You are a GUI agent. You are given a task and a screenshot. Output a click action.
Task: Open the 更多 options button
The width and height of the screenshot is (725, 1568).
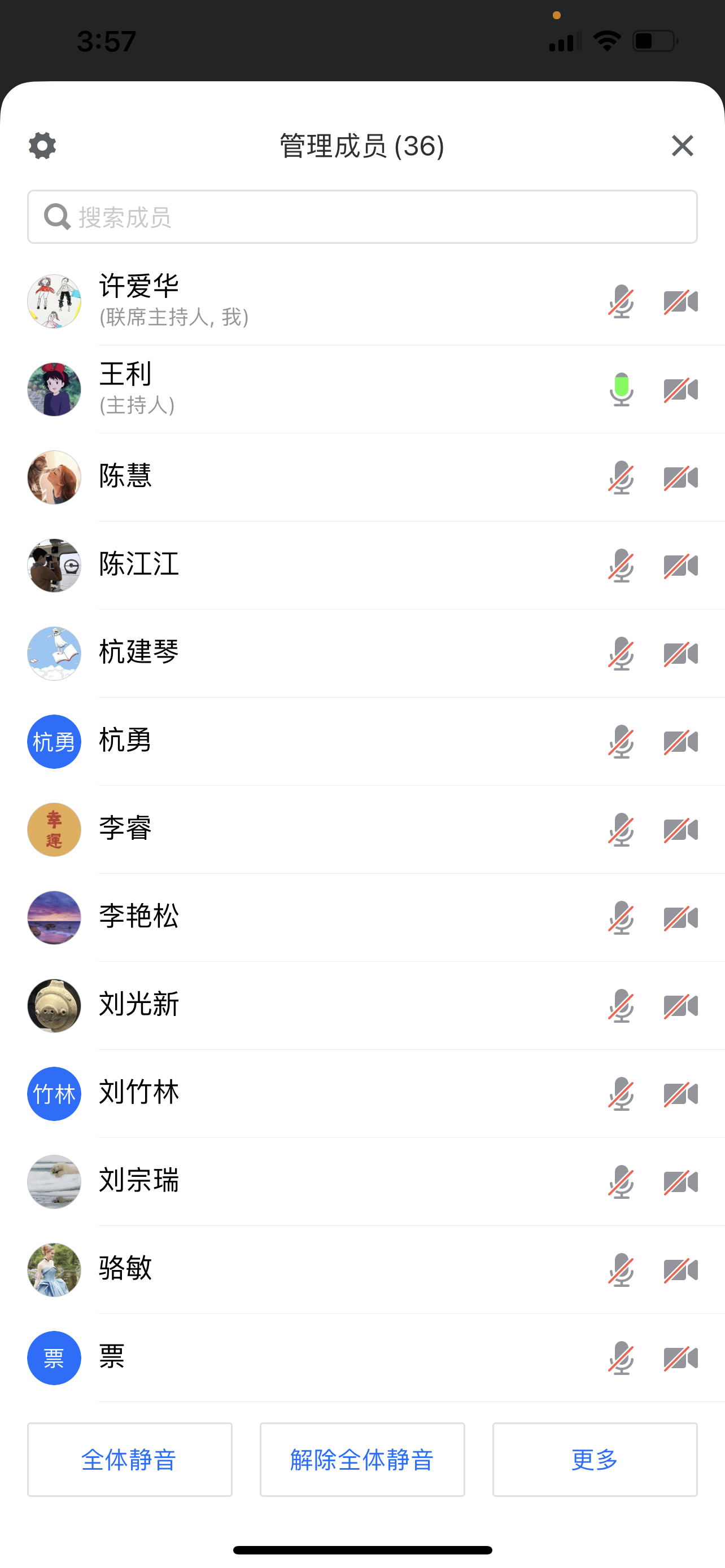(594, 1459)
